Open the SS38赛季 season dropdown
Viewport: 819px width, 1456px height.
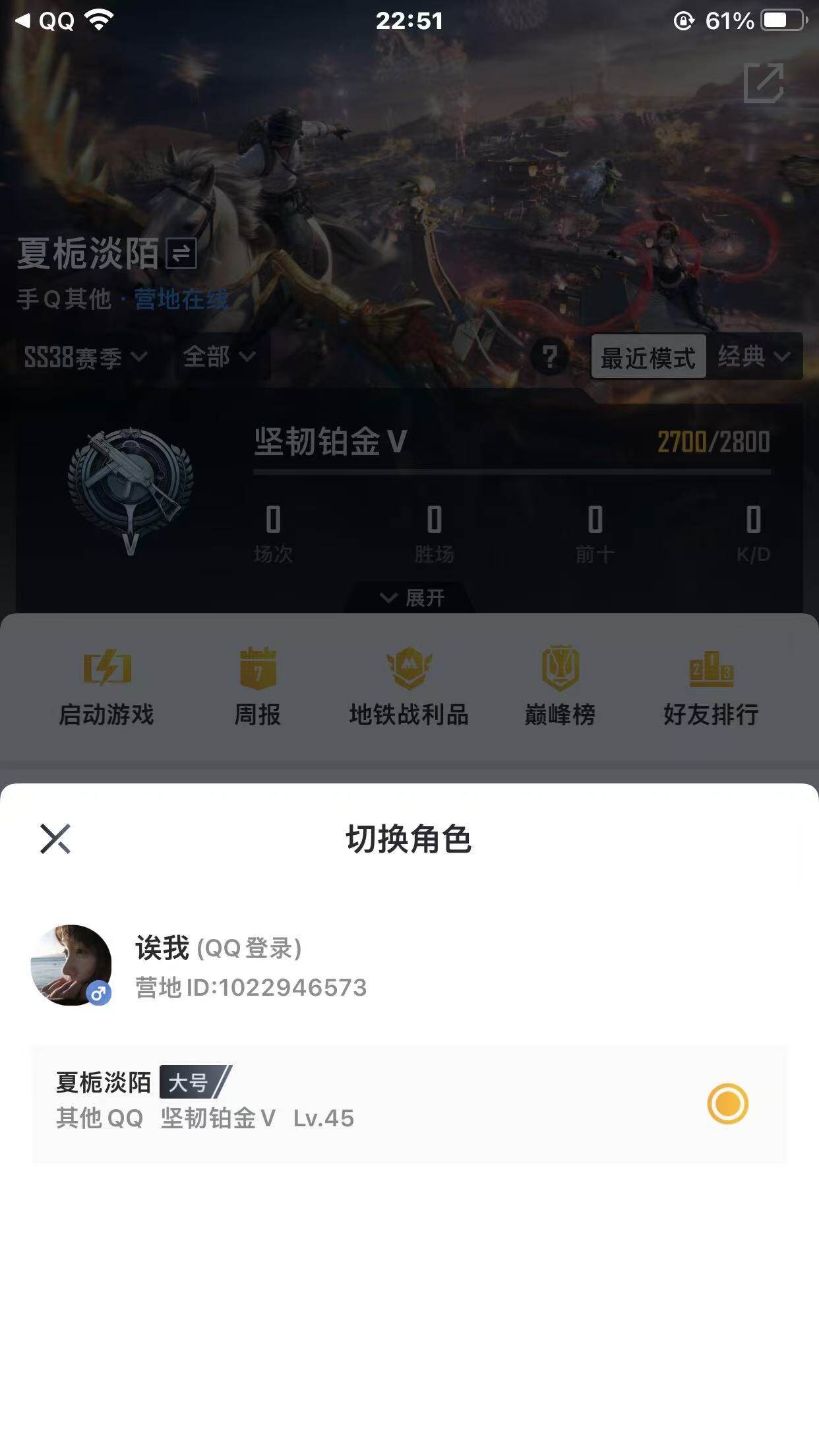coord(82,357)
